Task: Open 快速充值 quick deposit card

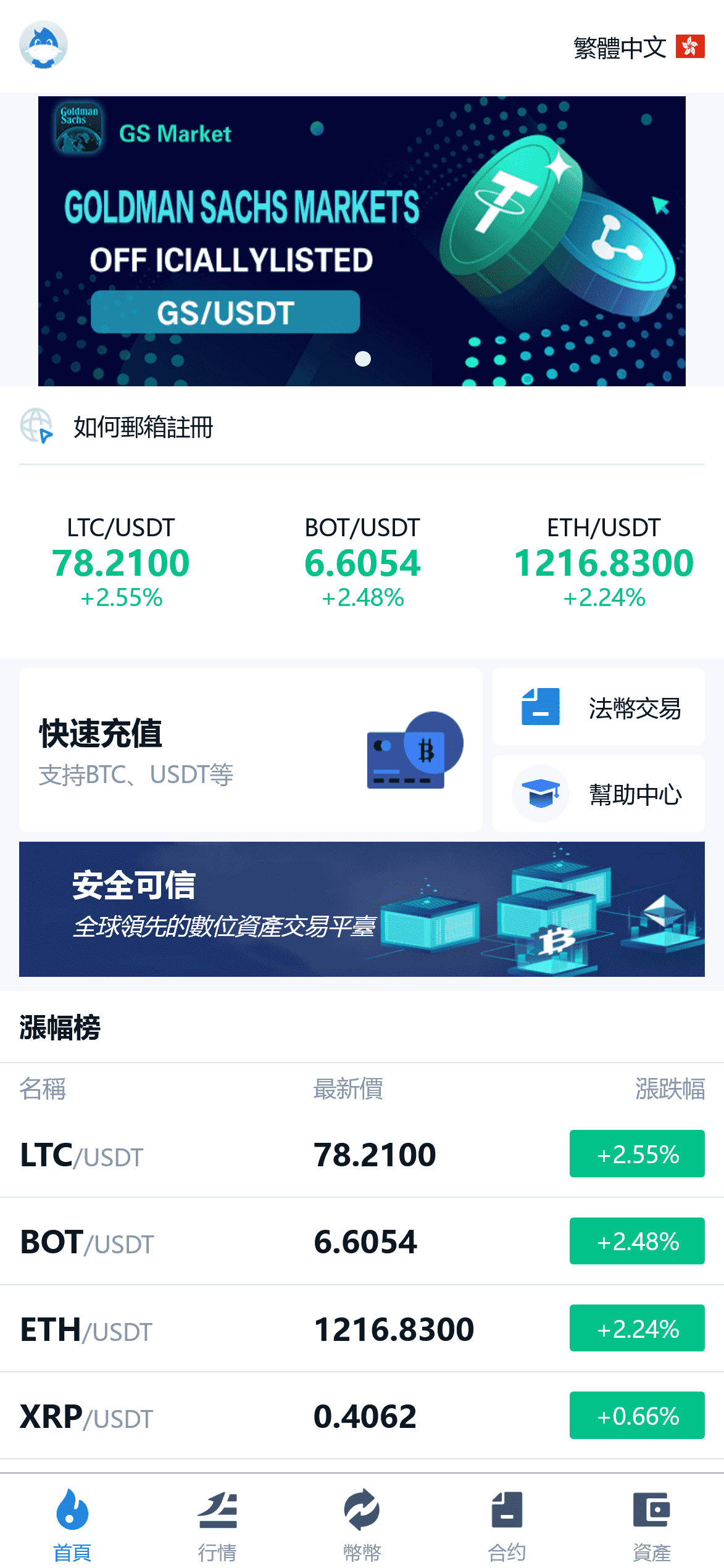Action: click(251, 750)
